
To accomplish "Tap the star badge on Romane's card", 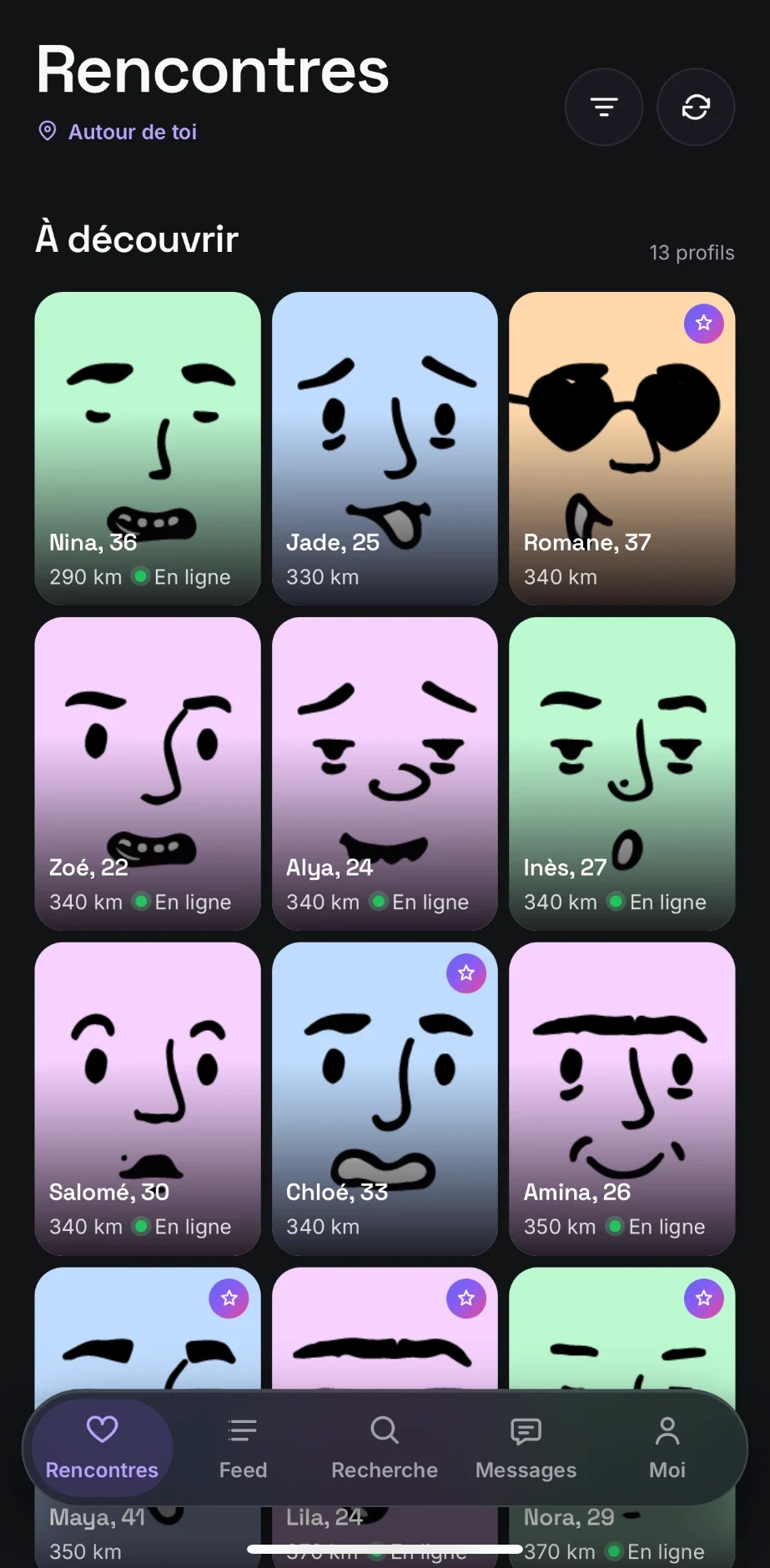I will coord(704,323).
